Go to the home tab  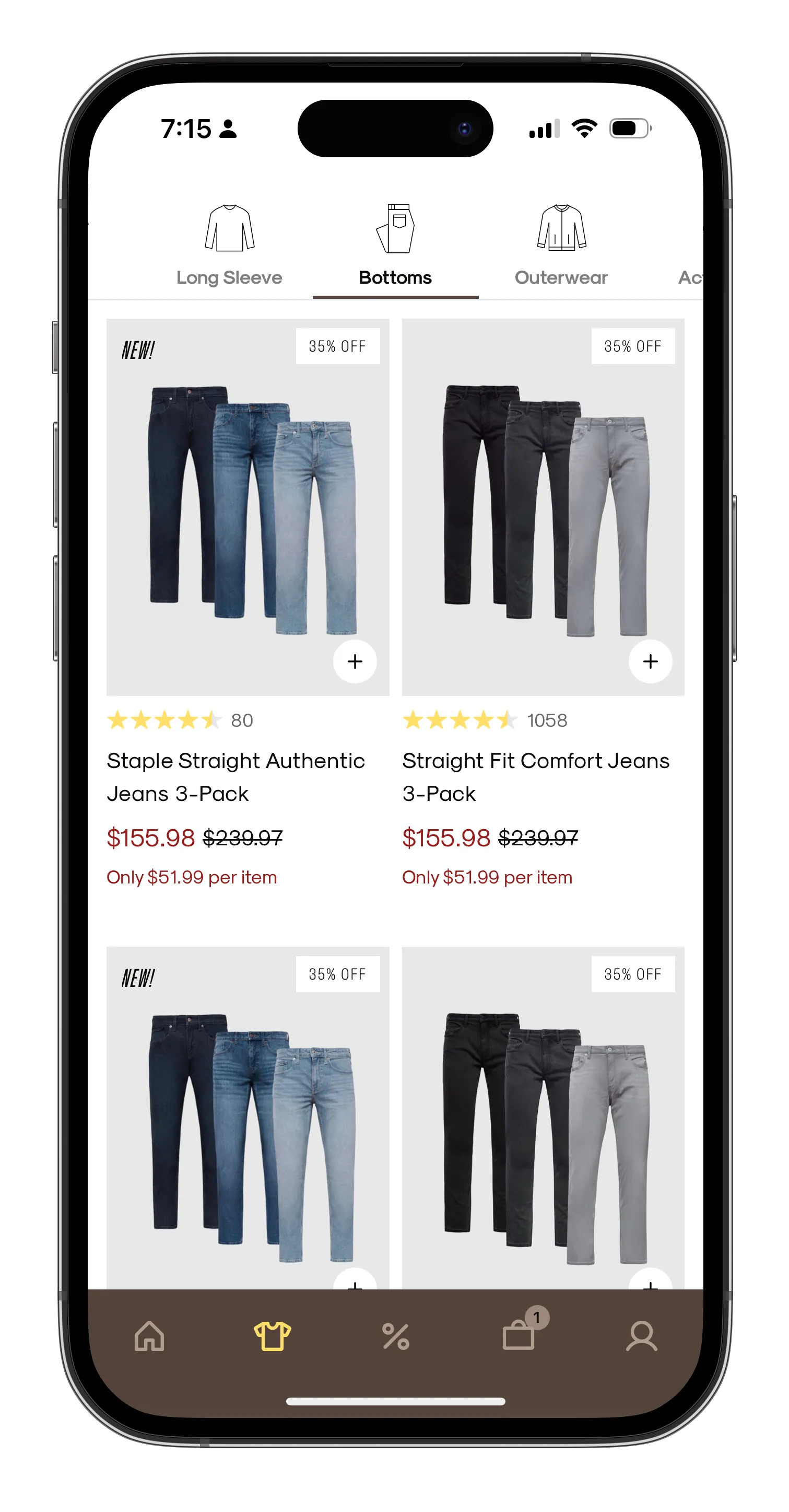point(149,1336)
